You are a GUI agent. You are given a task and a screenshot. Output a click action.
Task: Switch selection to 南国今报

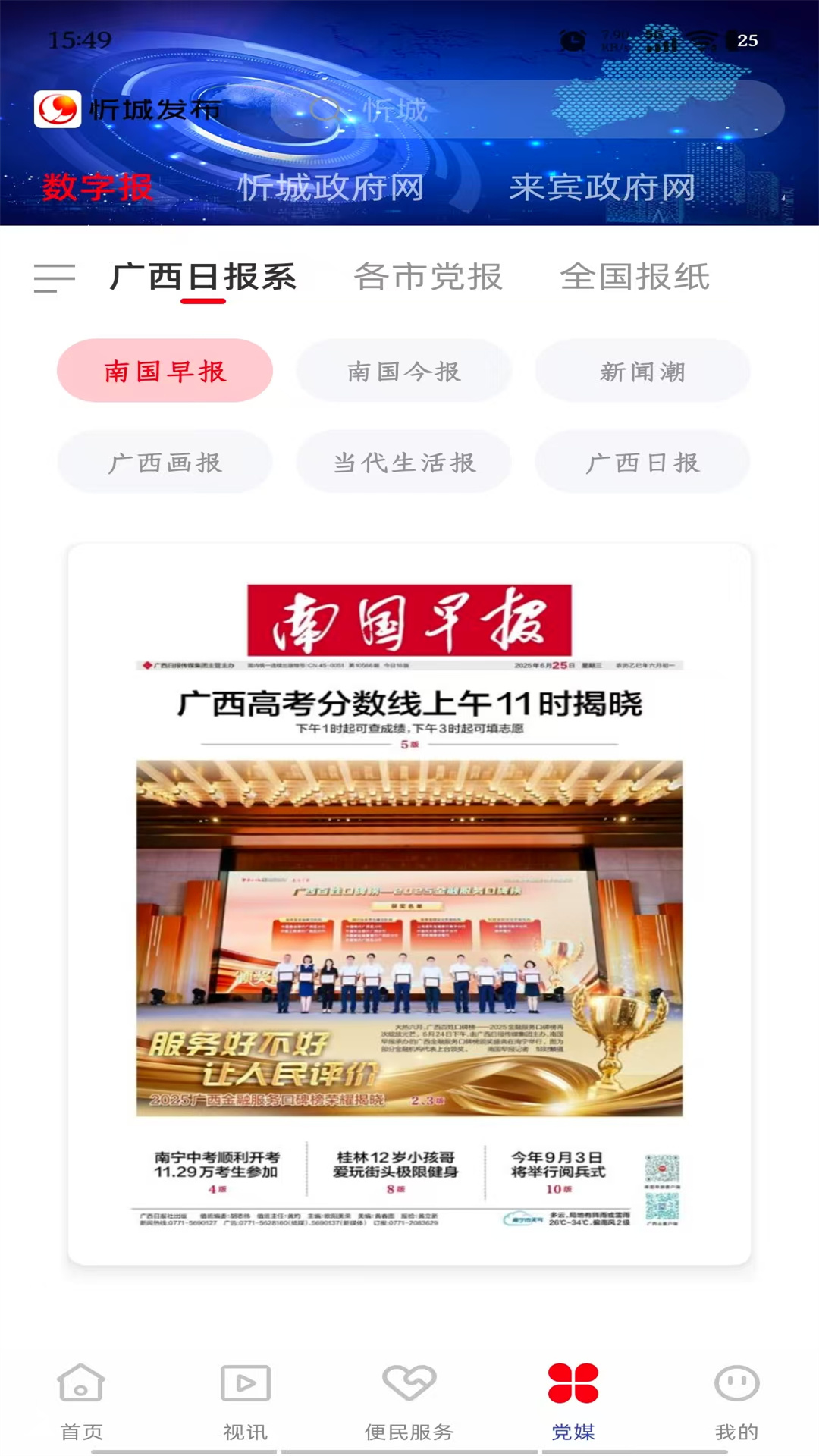403,371
